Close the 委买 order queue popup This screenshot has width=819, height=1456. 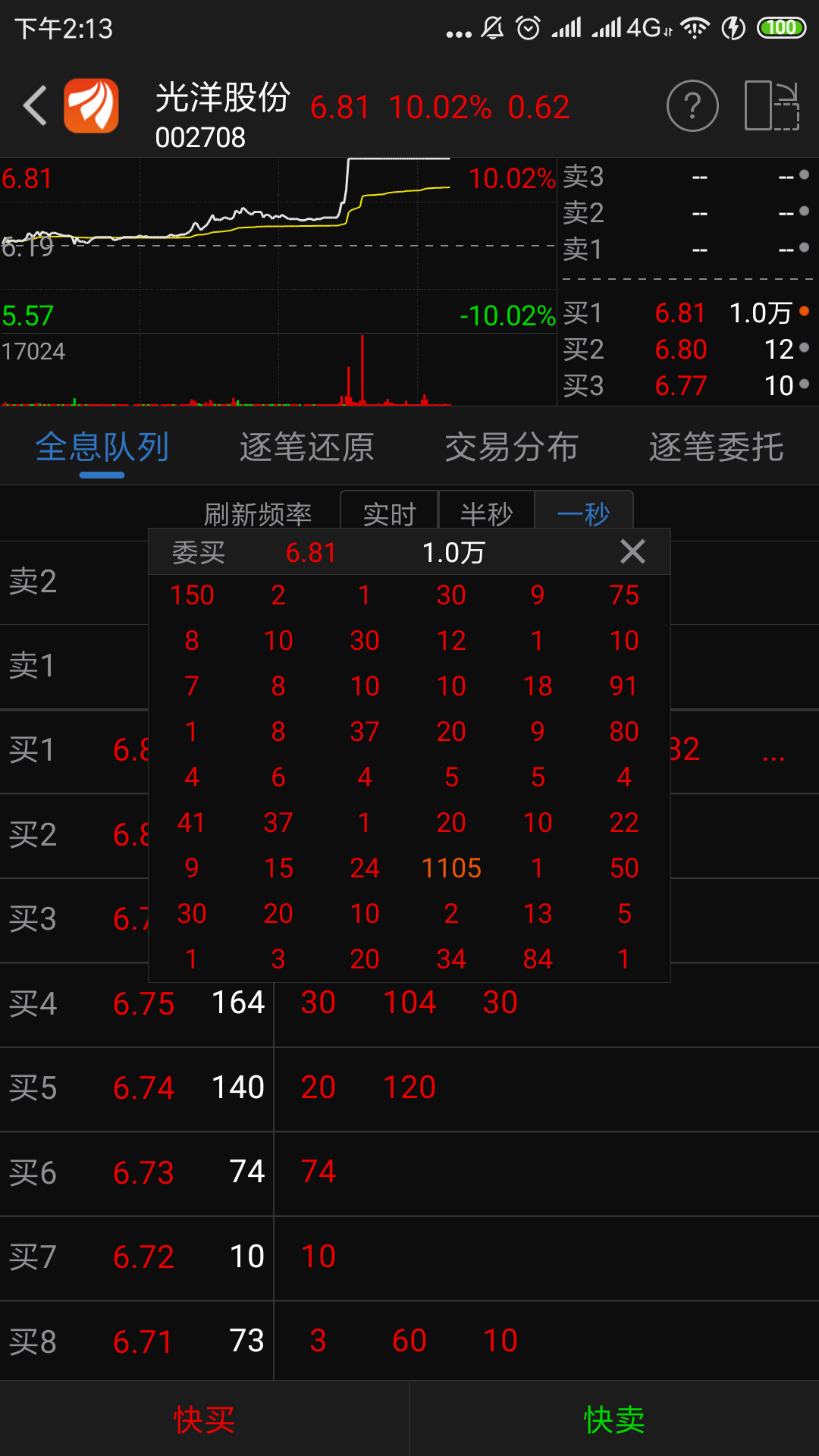click(634, 551)
